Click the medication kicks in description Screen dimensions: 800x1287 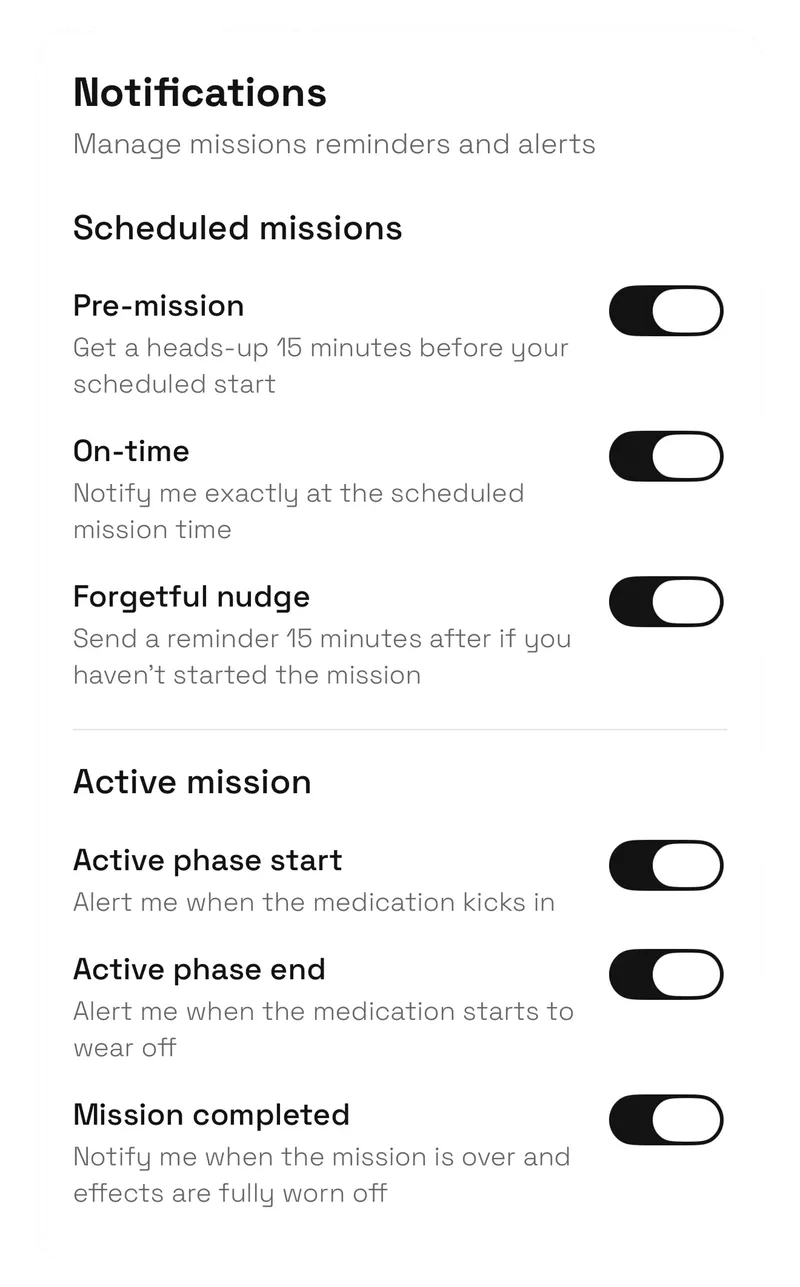313,903
